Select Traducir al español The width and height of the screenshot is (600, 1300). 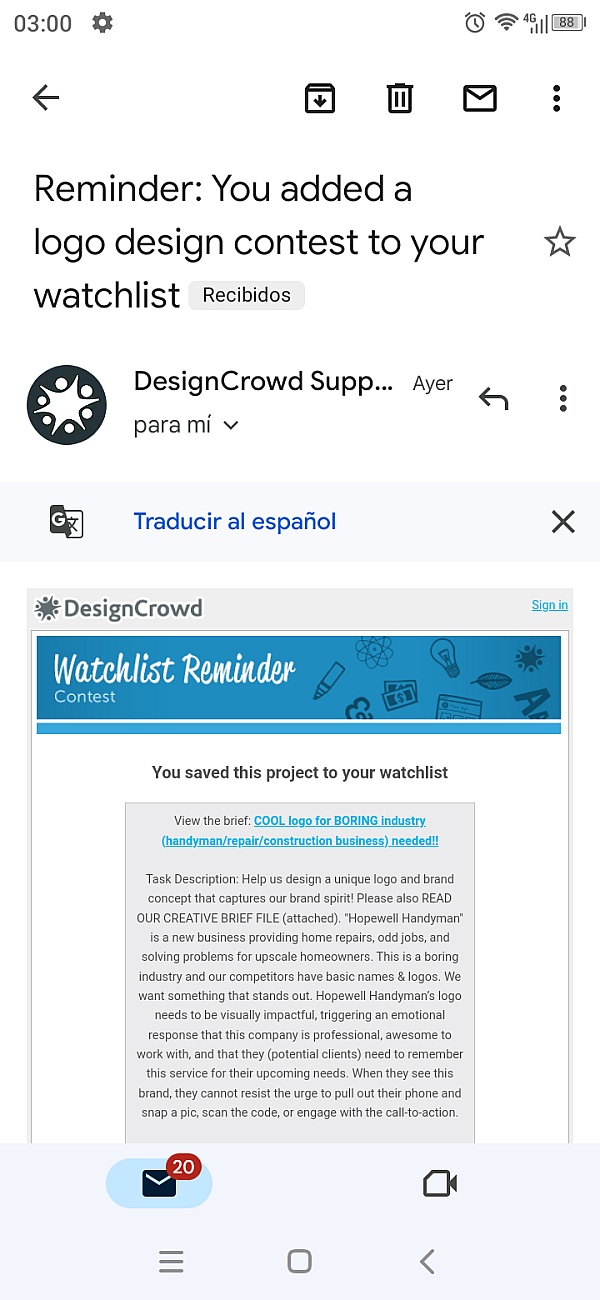pos(235,521)
